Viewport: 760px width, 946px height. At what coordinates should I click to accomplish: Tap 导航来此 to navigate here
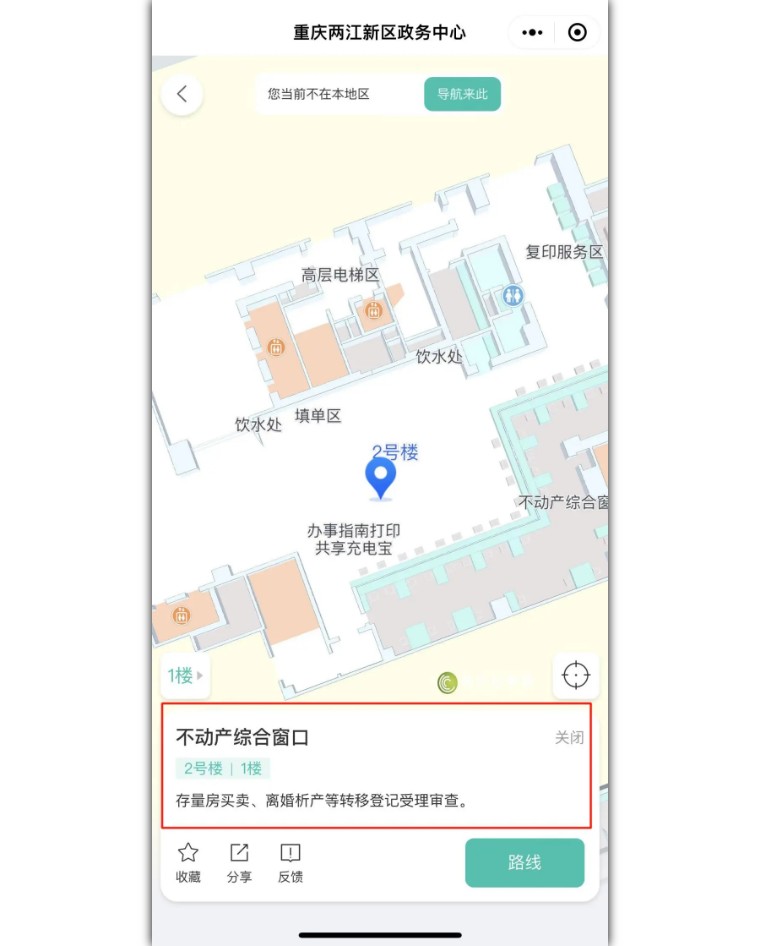[x=462, y=94]
